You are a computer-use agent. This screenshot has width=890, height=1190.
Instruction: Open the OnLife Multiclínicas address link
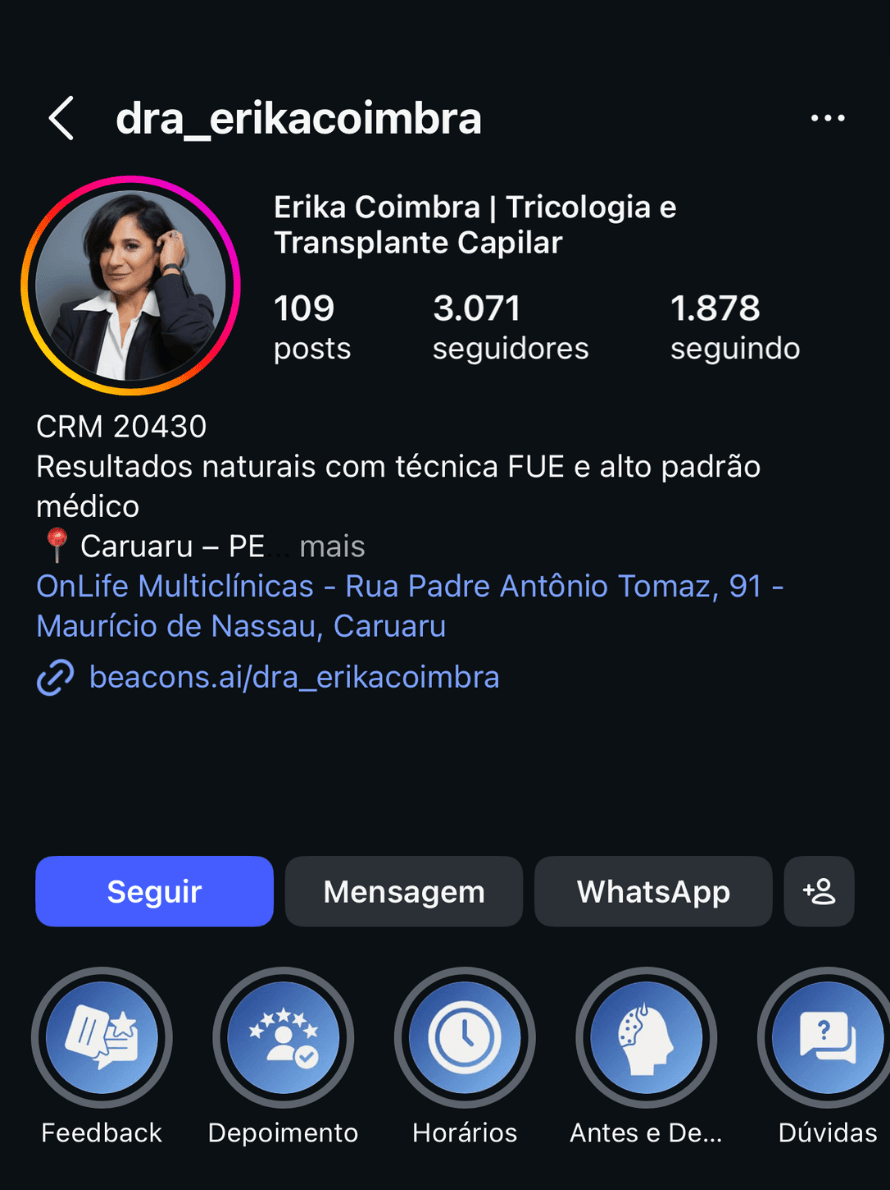pyautogui.click(x=409, y=606)
